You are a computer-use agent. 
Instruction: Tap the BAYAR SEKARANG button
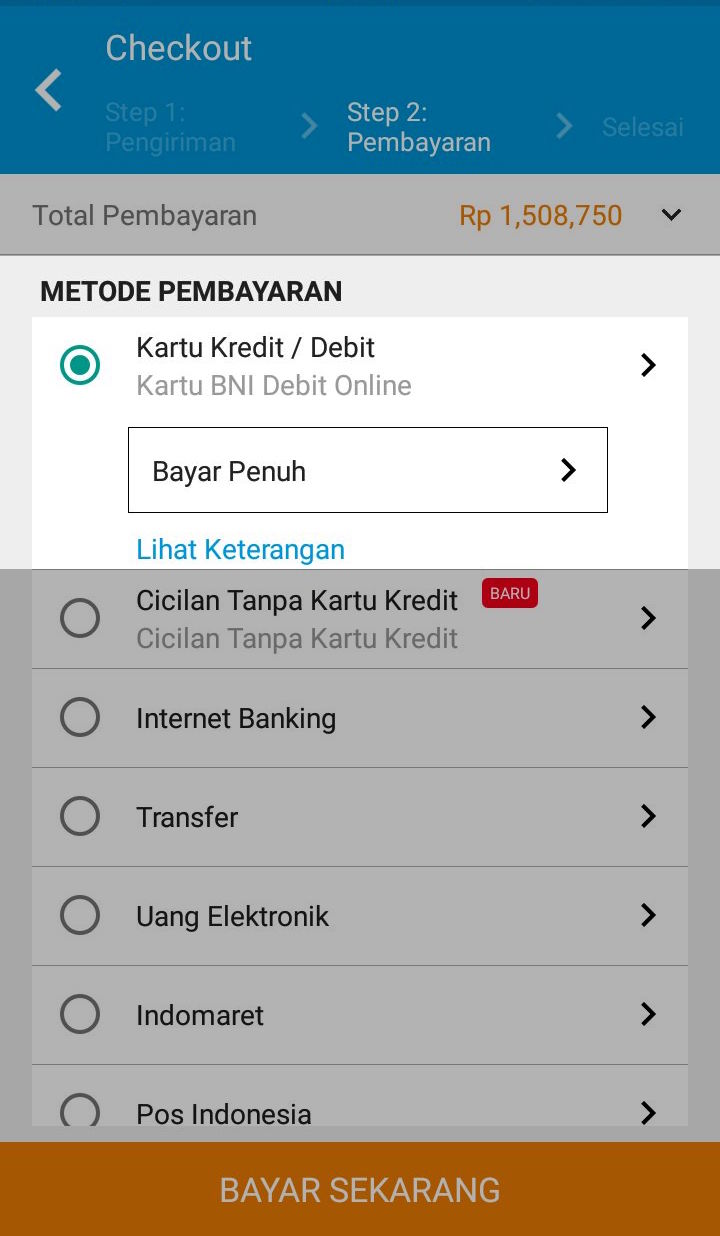[x=360, y=1189]
